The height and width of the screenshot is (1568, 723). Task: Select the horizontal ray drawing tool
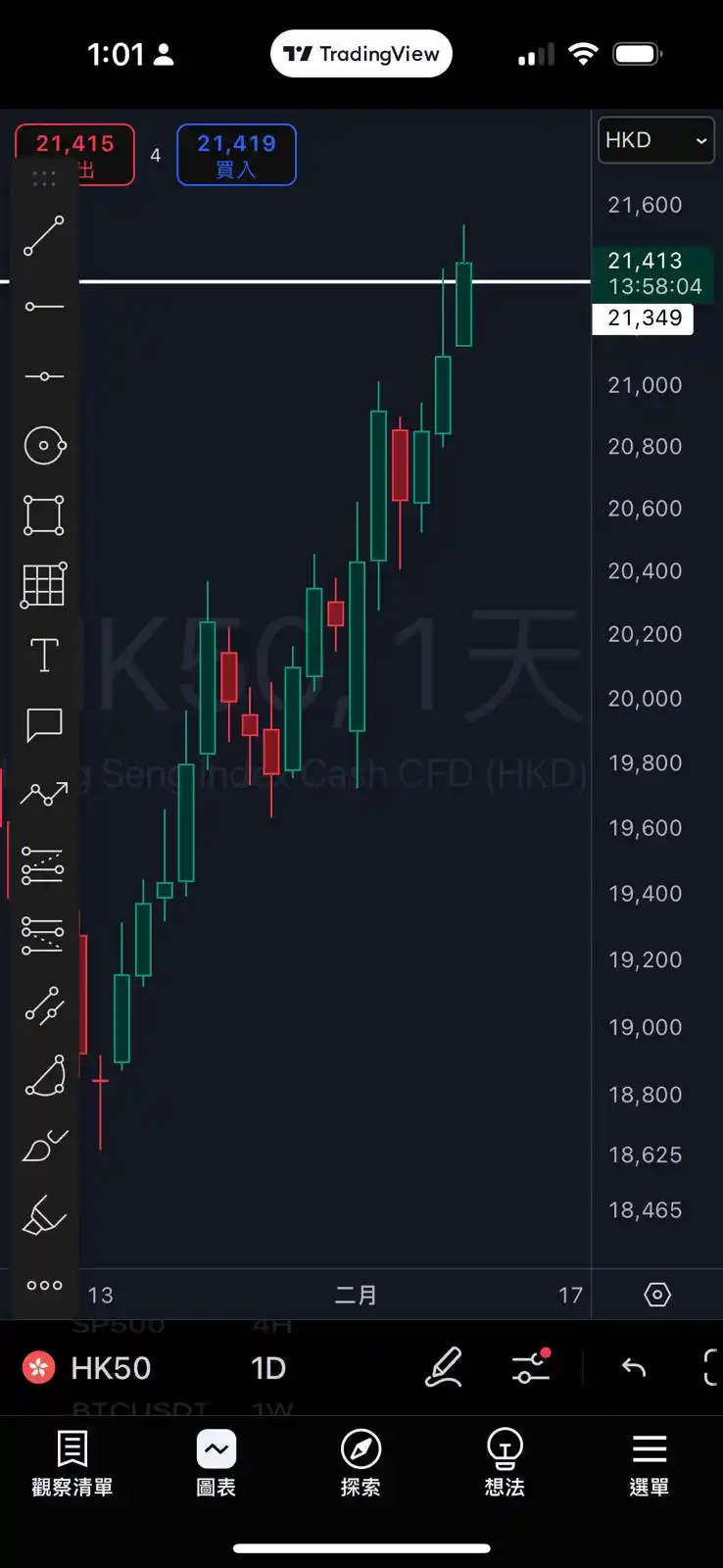(44, 307)
